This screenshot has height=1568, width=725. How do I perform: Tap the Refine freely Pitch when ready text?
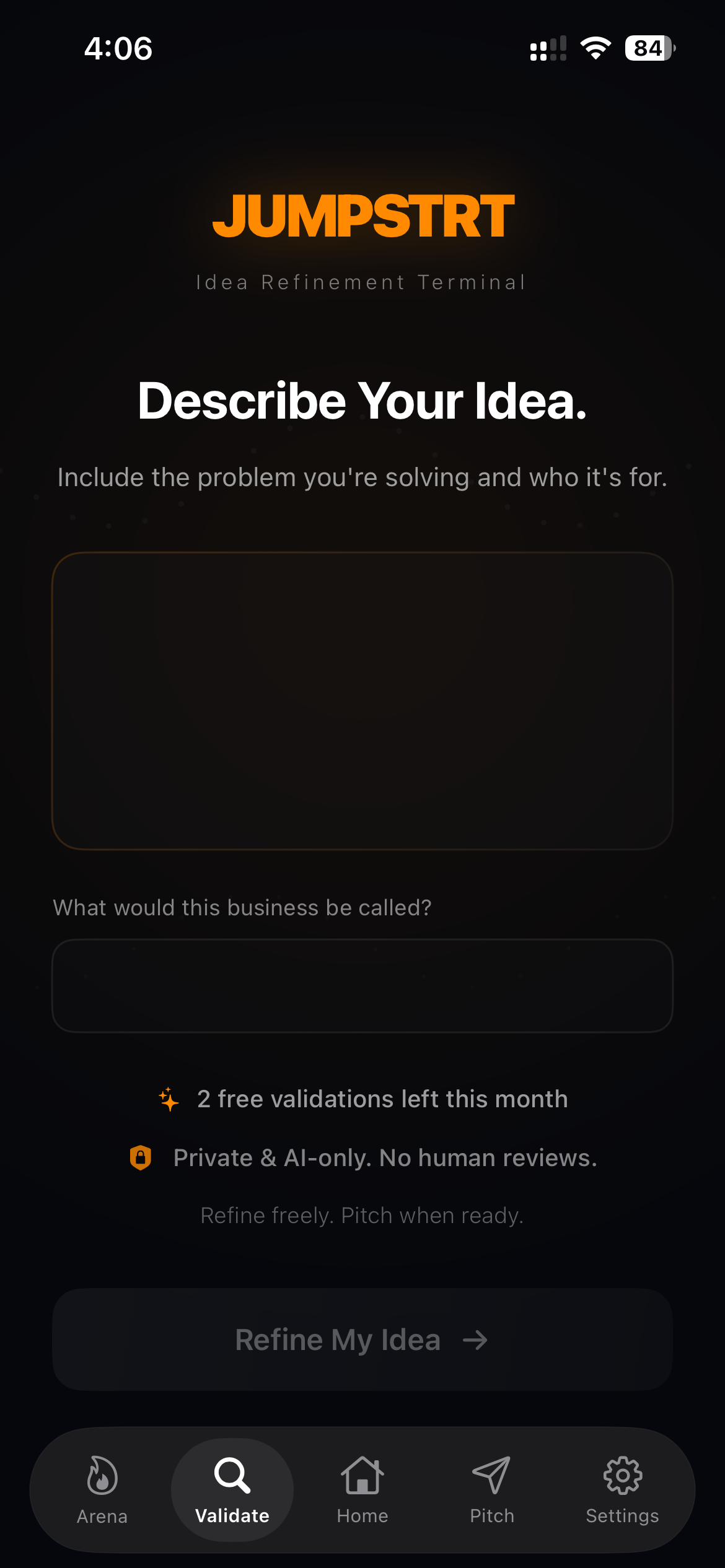click(x=362, y=1214)
